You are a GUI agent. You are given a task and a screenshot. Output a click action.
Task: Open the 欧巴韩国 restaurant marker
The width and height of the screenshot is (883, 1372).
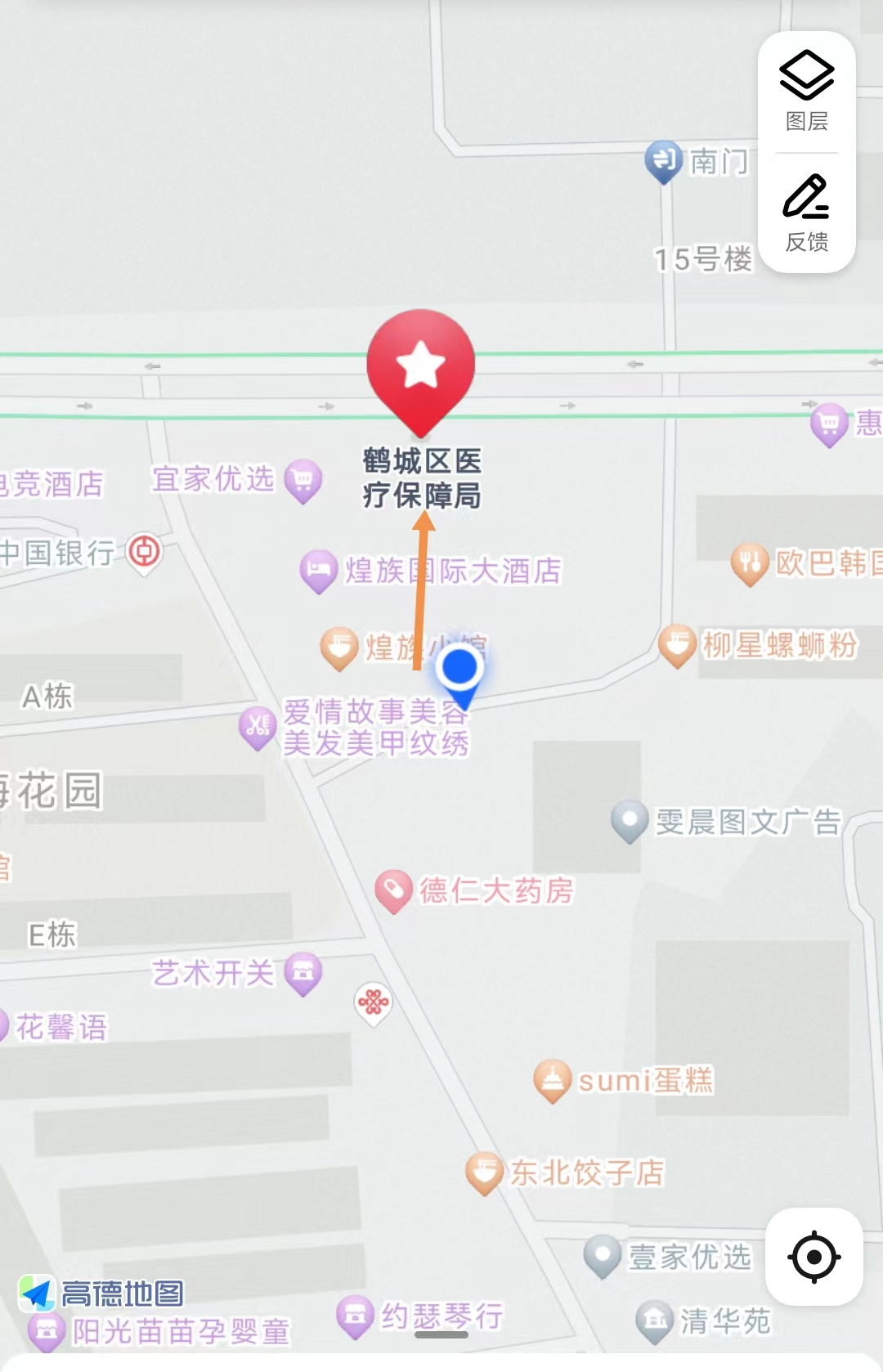[750, 563]
